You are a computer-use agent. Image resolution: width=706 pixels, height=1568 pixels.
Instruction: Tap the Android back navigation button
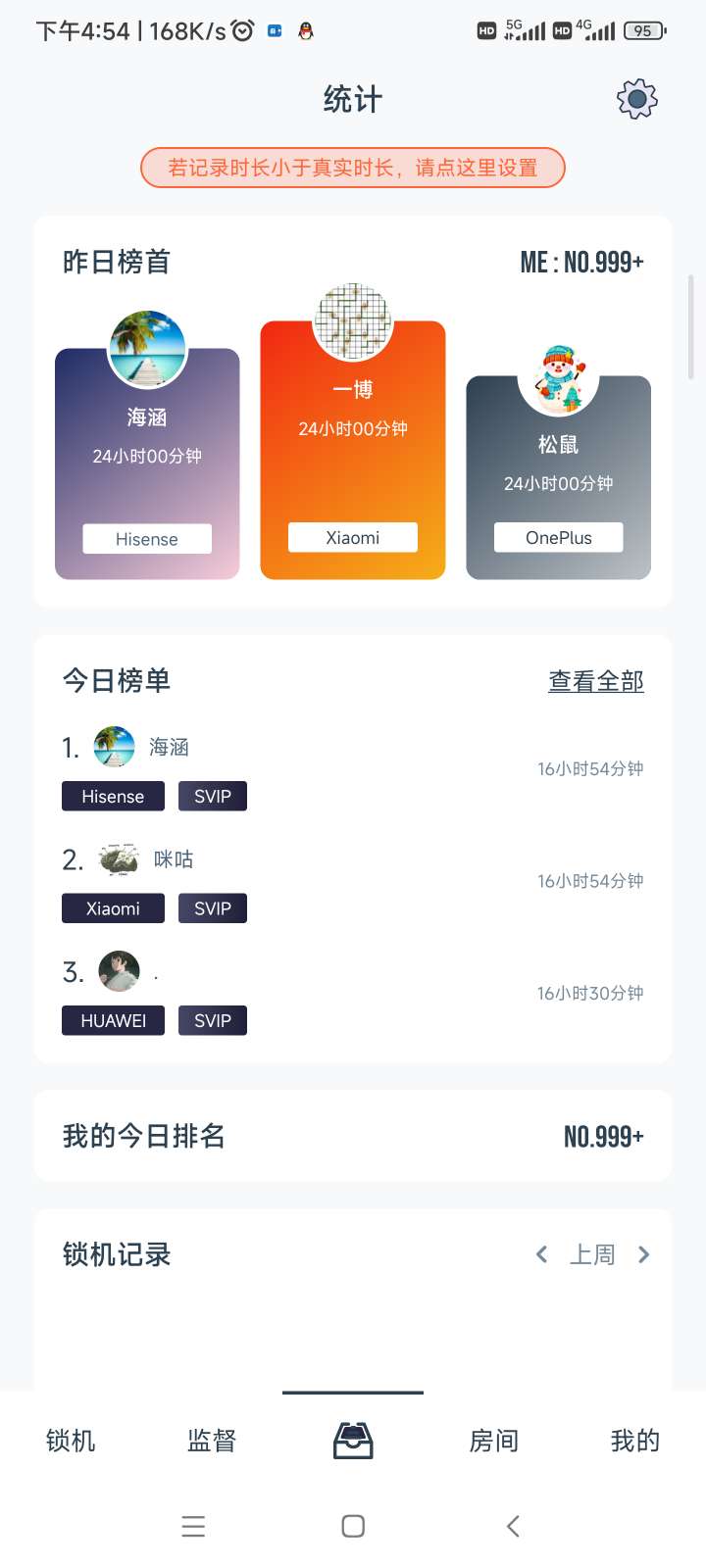[x=512, y=1525]
